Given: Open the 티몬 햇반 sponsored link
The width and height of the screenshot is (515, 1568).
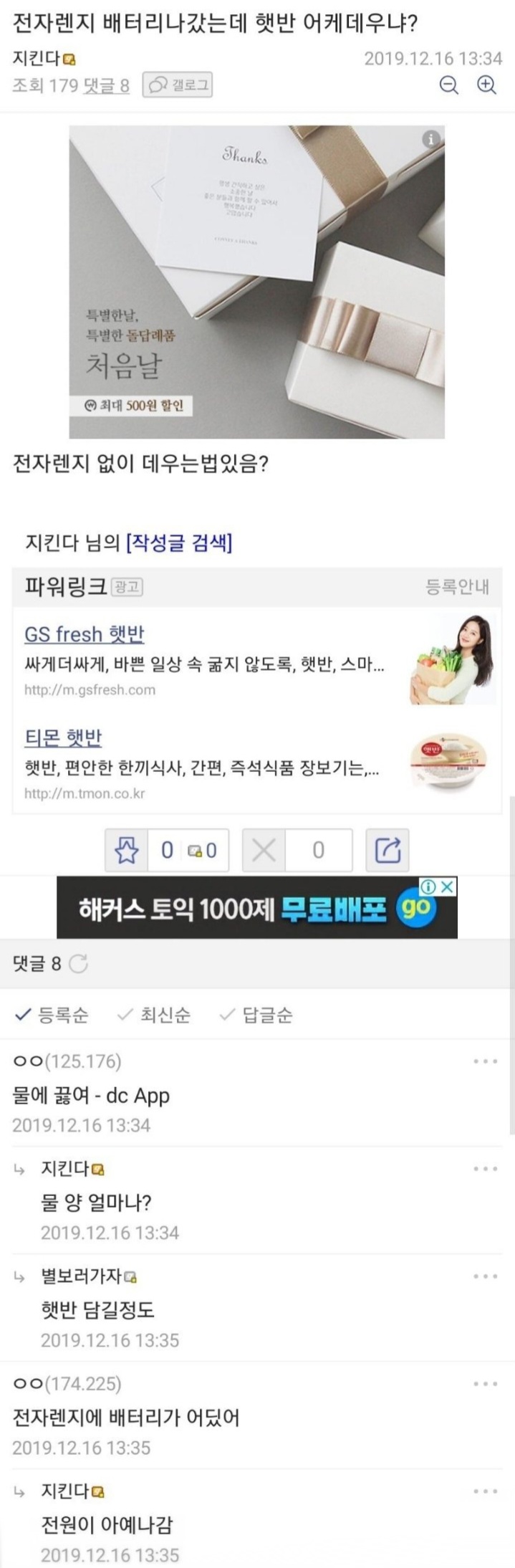Looking at the screenshot, I should tap(63, 737).
